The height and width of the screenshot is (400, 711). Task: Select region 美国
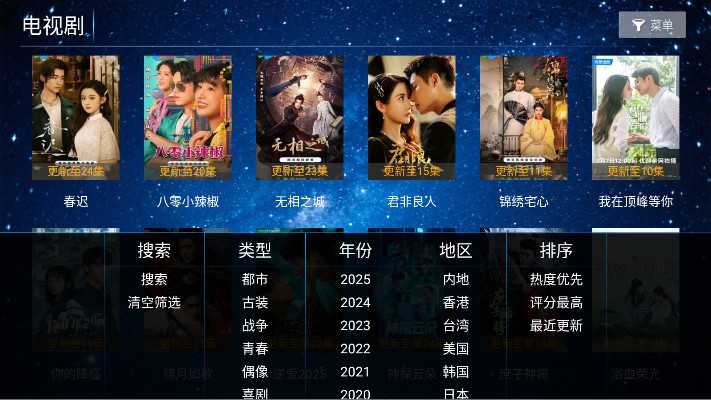pos(456,348)
